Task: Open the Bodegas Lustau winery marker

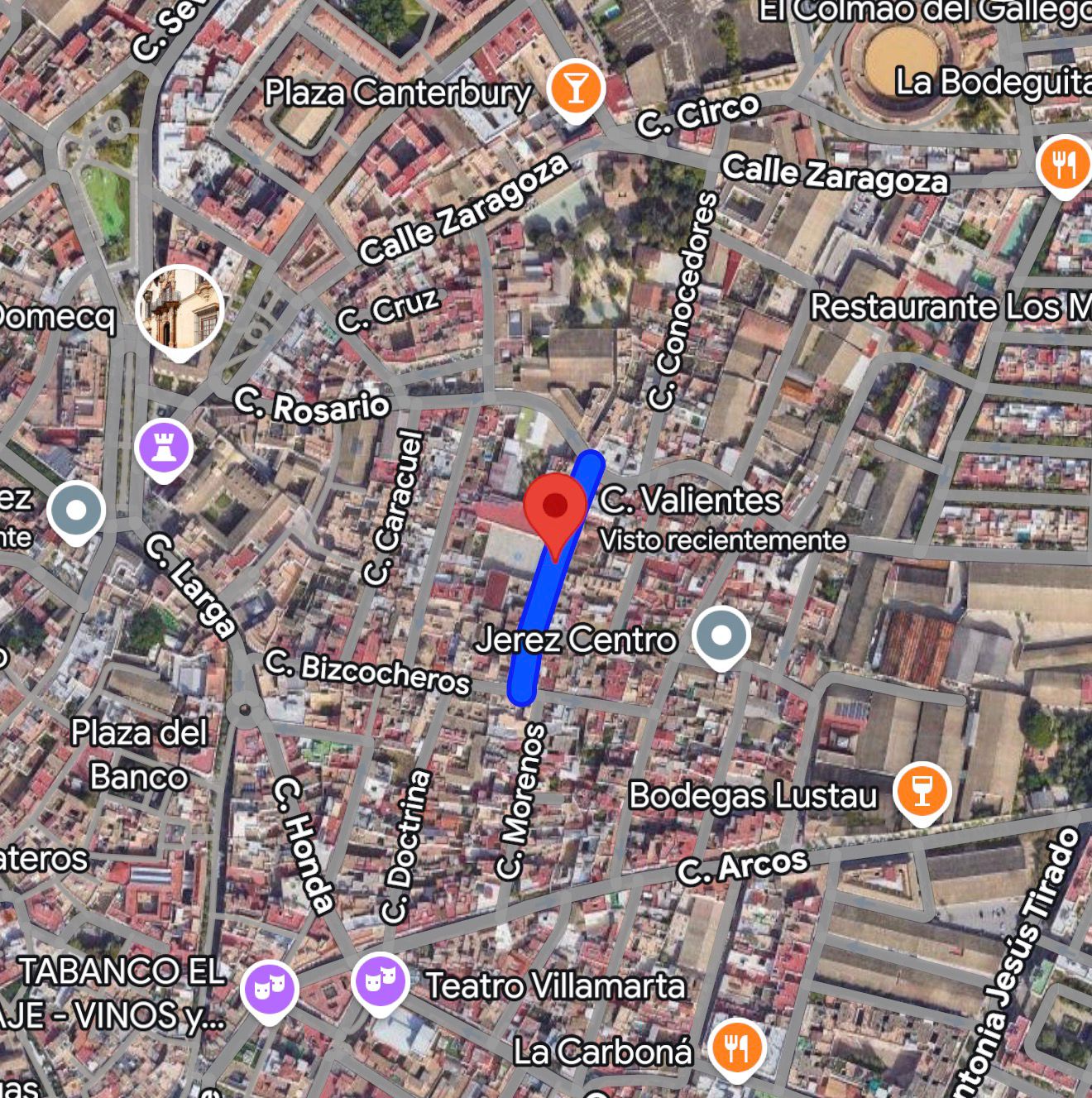Action: (922, 792)
